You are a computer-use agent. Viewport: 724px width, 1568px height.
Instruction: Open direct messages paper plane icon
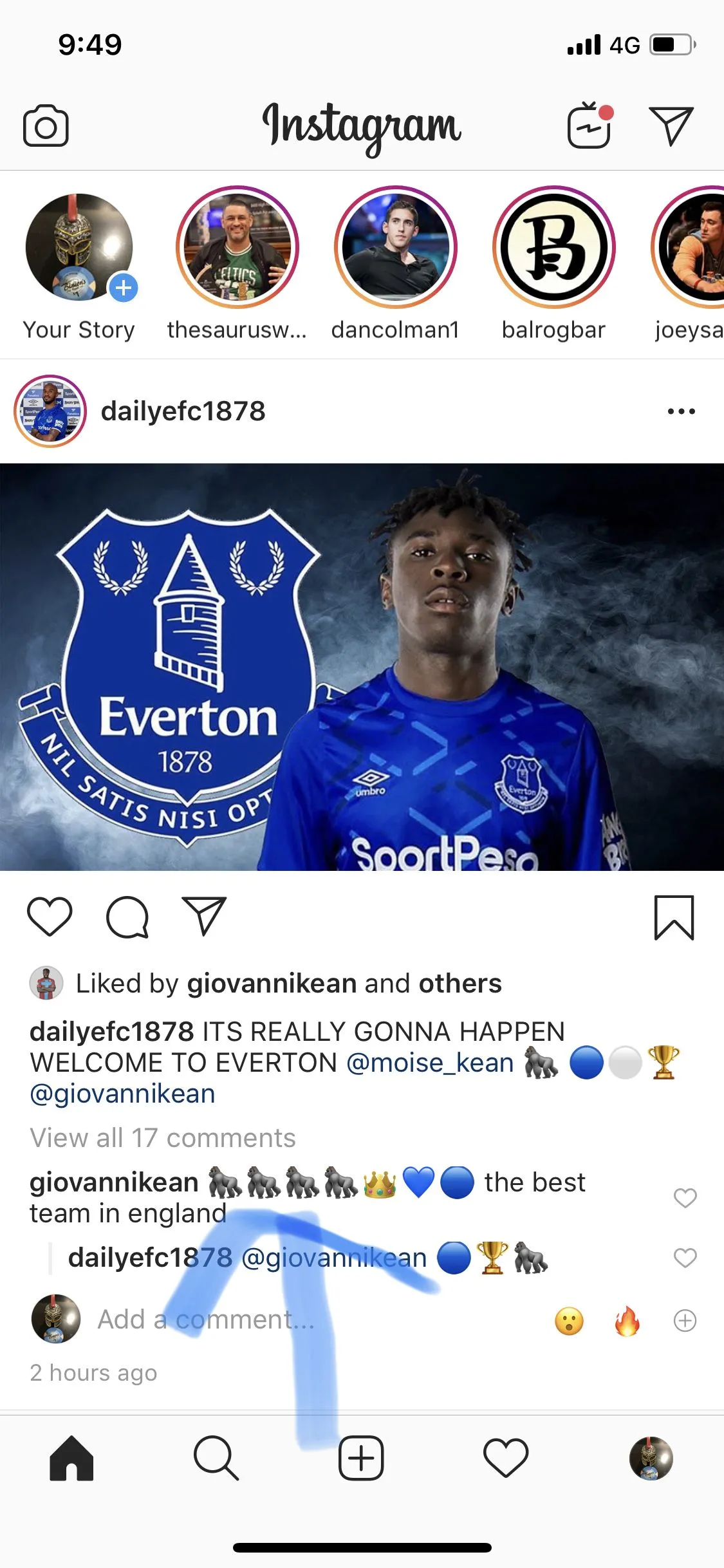pos(671,126)
